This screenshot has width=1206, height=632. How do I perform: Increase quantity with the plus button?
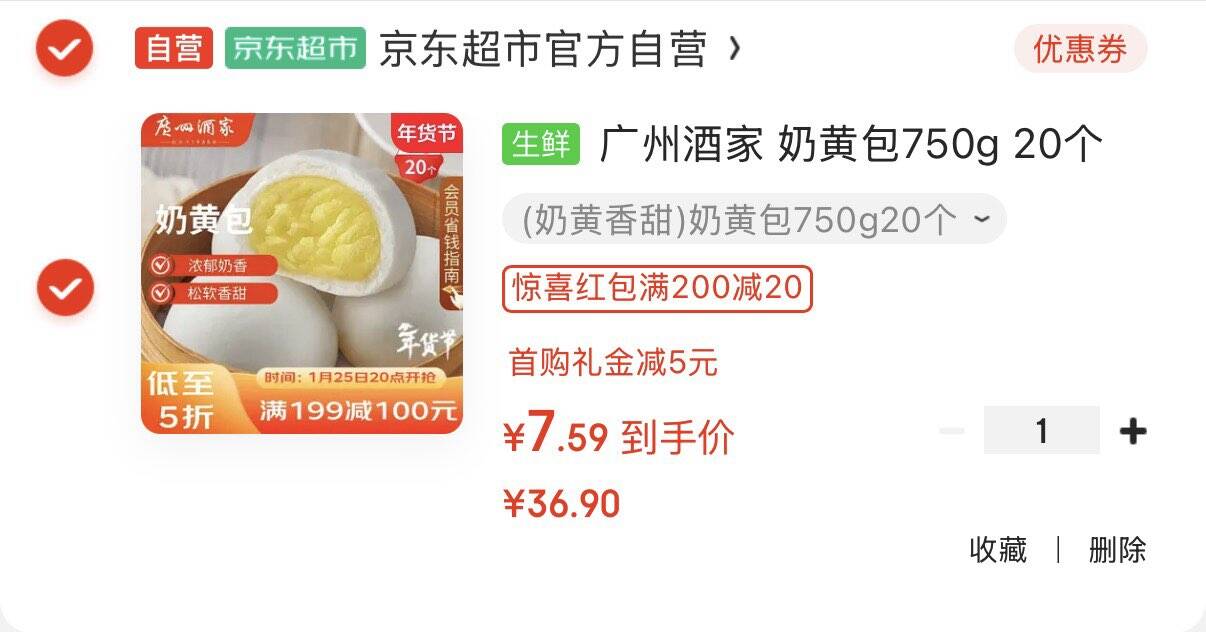pyautogui.click(x=1133, y=431)
